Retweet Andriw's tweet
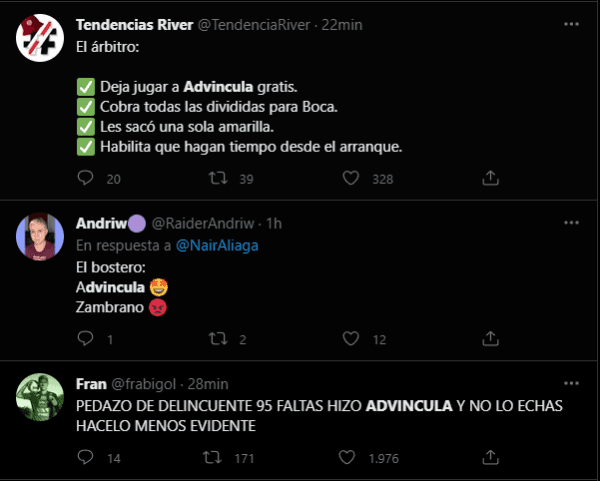The width and height of the screenshot is (600, 481). 217,340
